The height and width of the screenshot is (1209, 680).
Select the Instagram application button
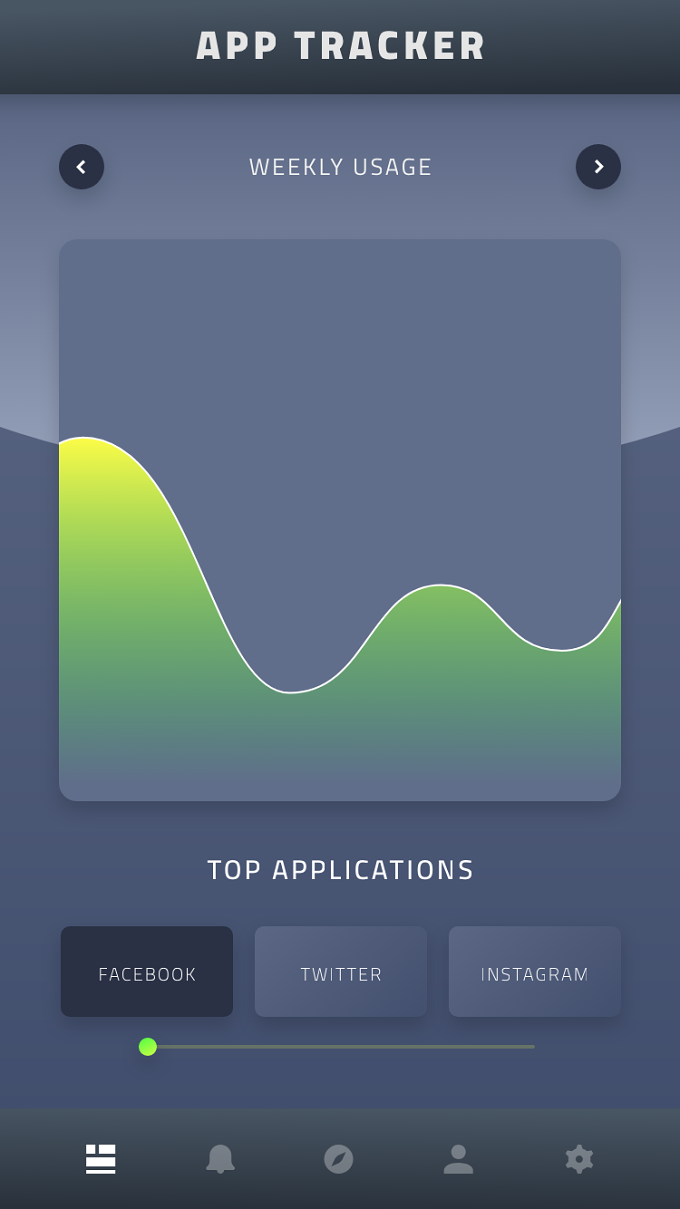click(535, 972)
